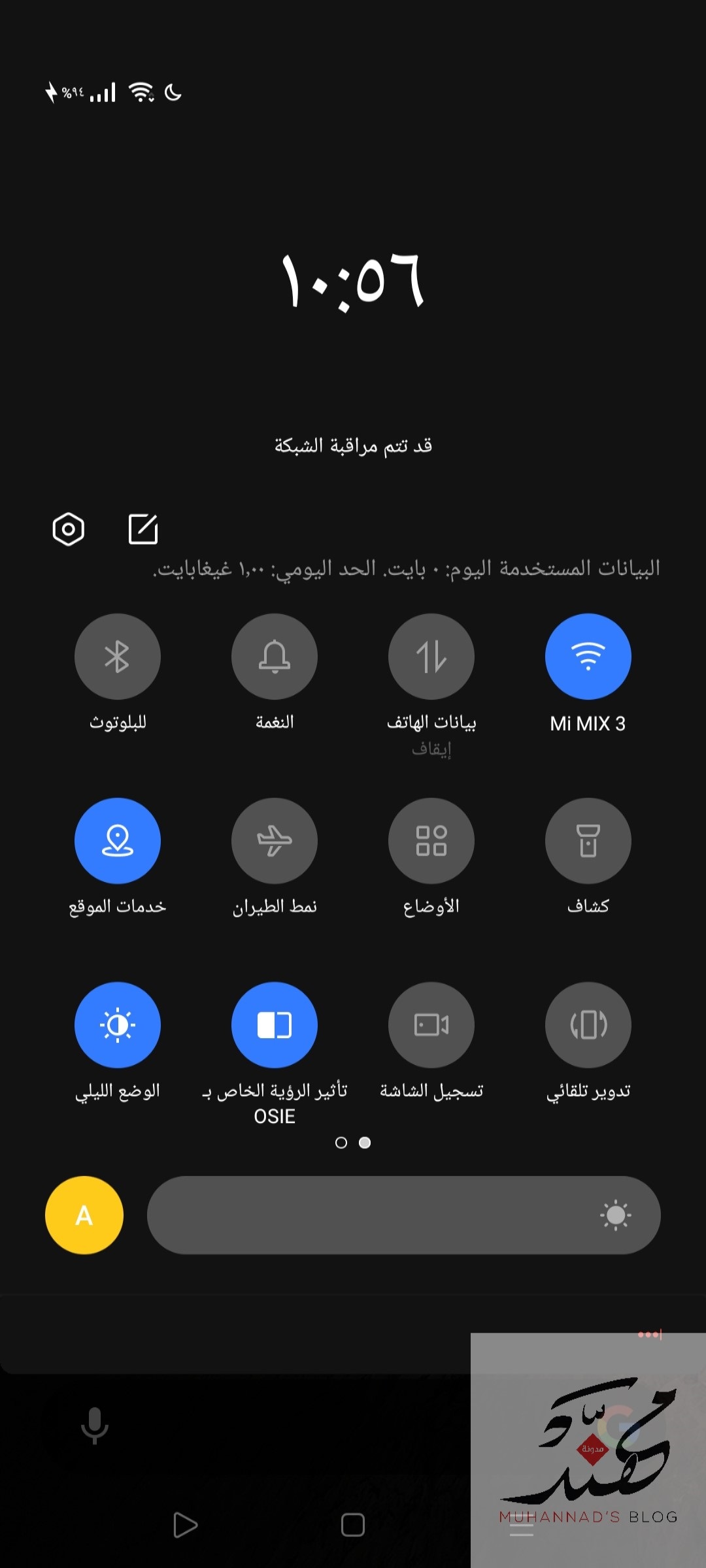Tap the brightness slider bar

(403, 1215)
